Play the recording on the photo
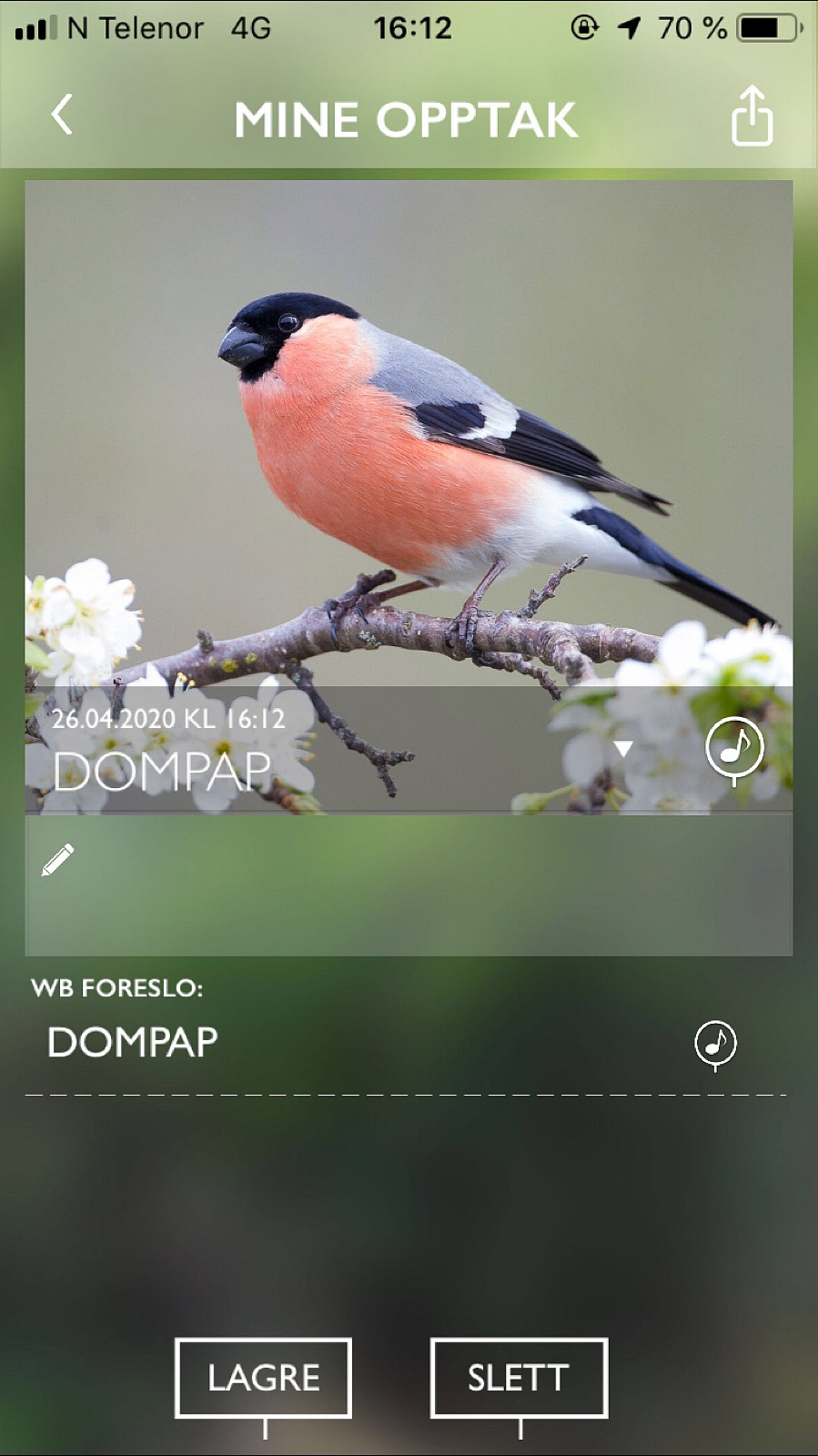The image size is (818, 1456). coord(734,750)
